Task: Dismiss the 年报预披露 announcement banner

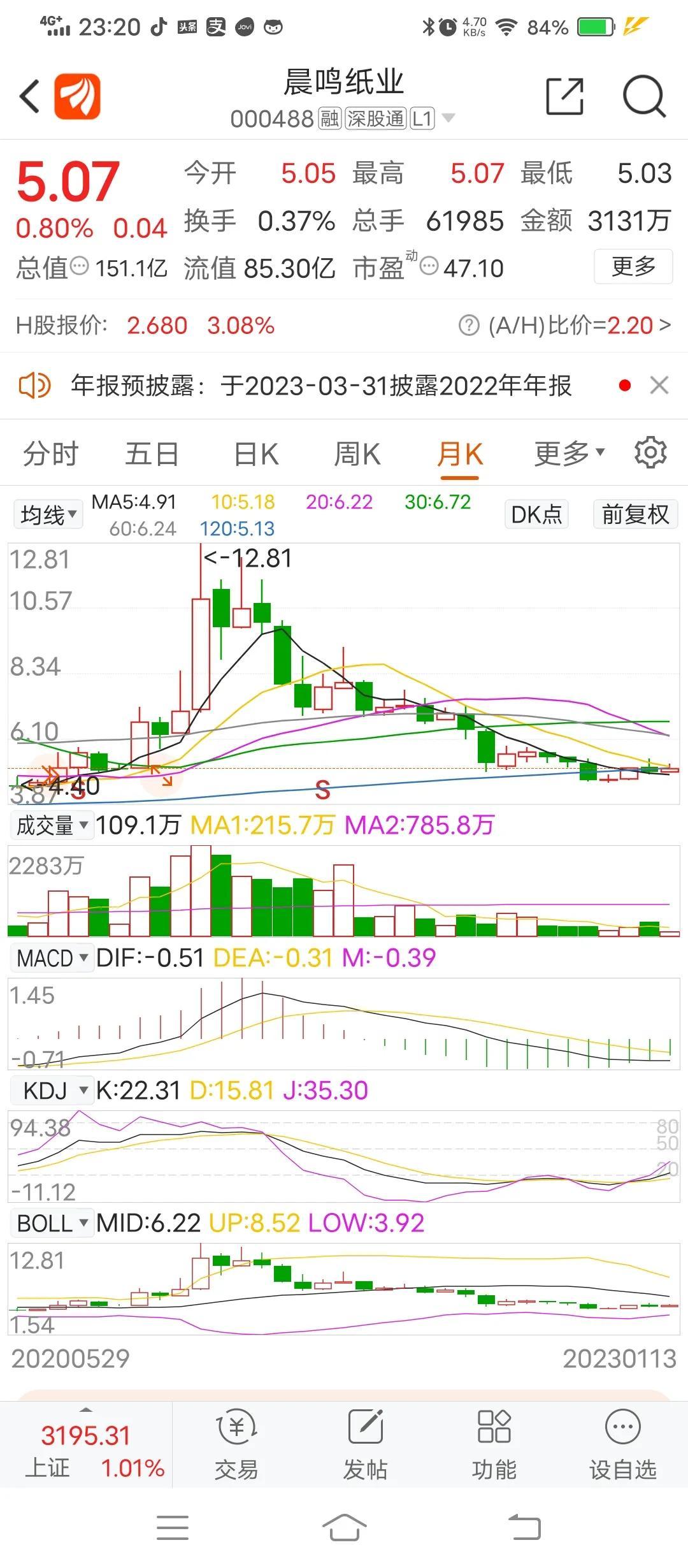Action: pyautogui.click(x=659, y=386)
